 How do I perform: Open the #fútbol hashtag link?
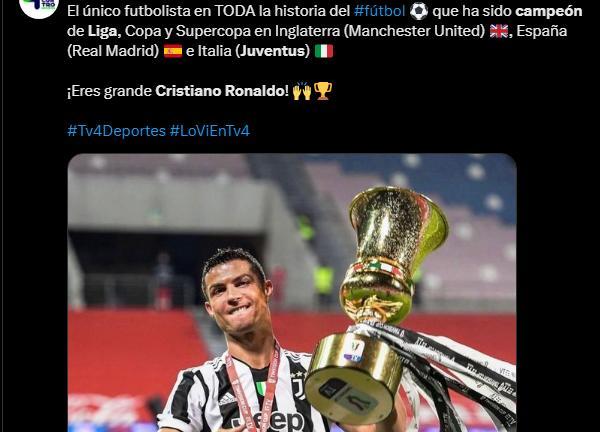(379, 11)
